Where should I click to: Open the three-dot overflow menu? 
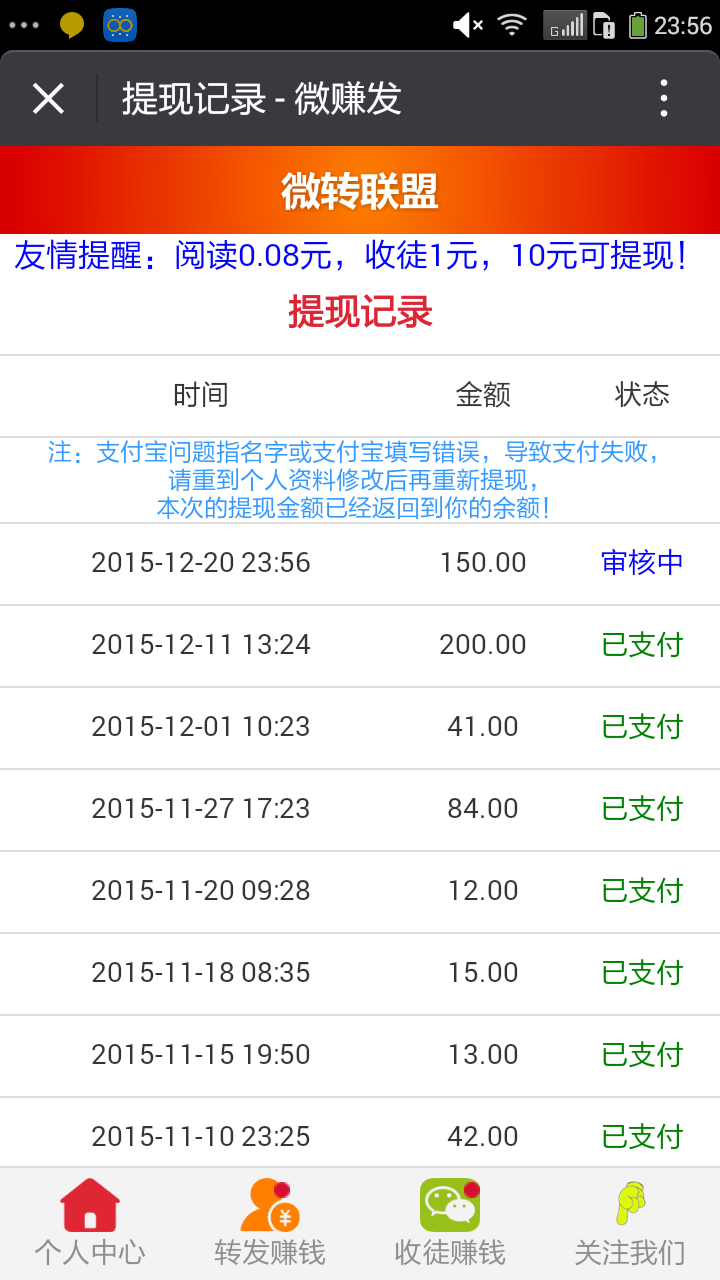point(663,99)
